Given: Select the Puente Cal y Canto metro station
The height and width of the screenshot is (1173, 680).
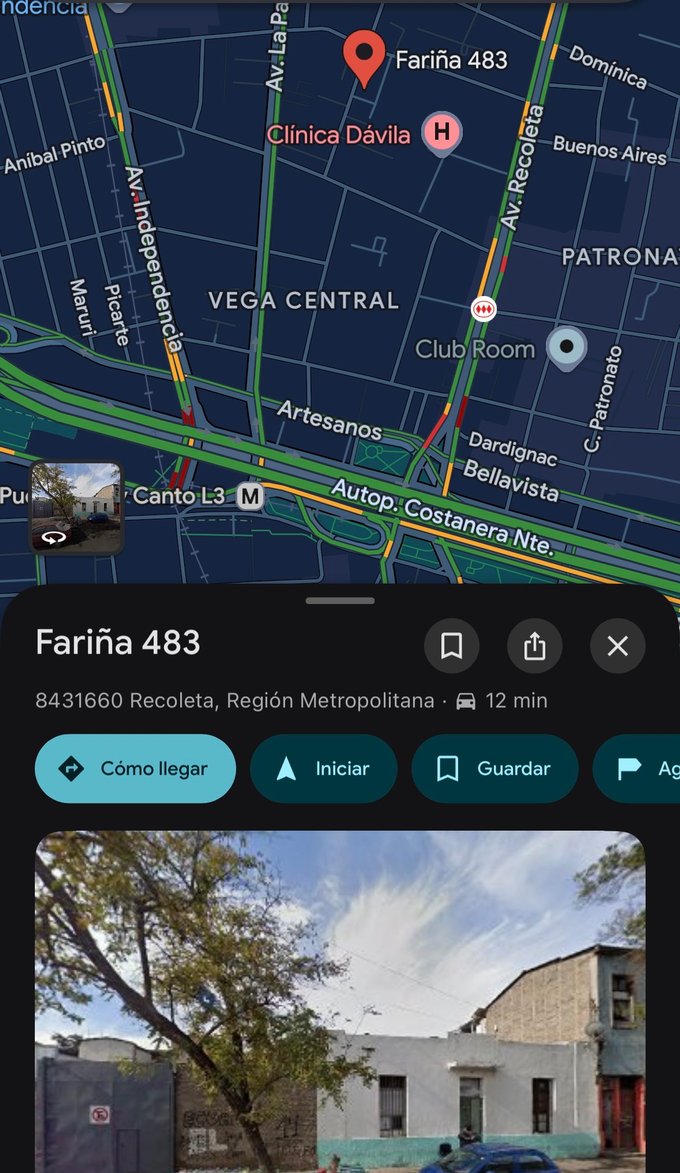Looking at the screenshot, I should point(250,495).
